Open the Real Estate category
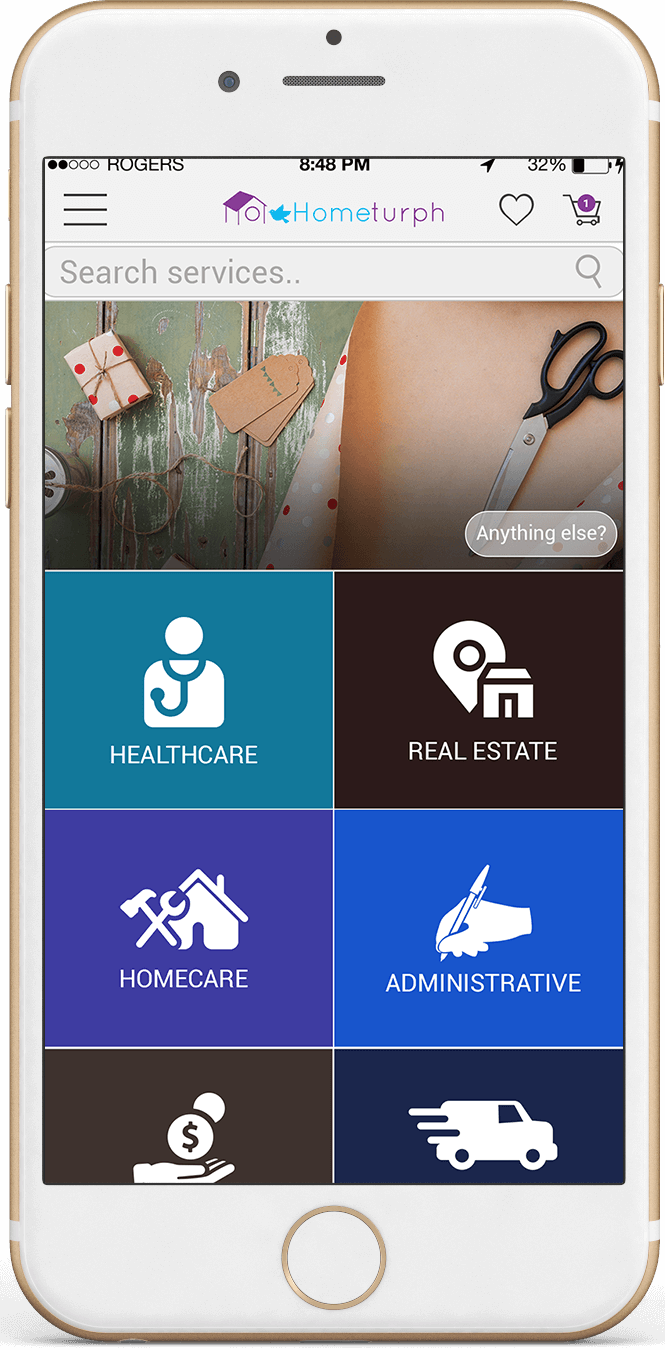665x1350 pixels. coord(479,690)
